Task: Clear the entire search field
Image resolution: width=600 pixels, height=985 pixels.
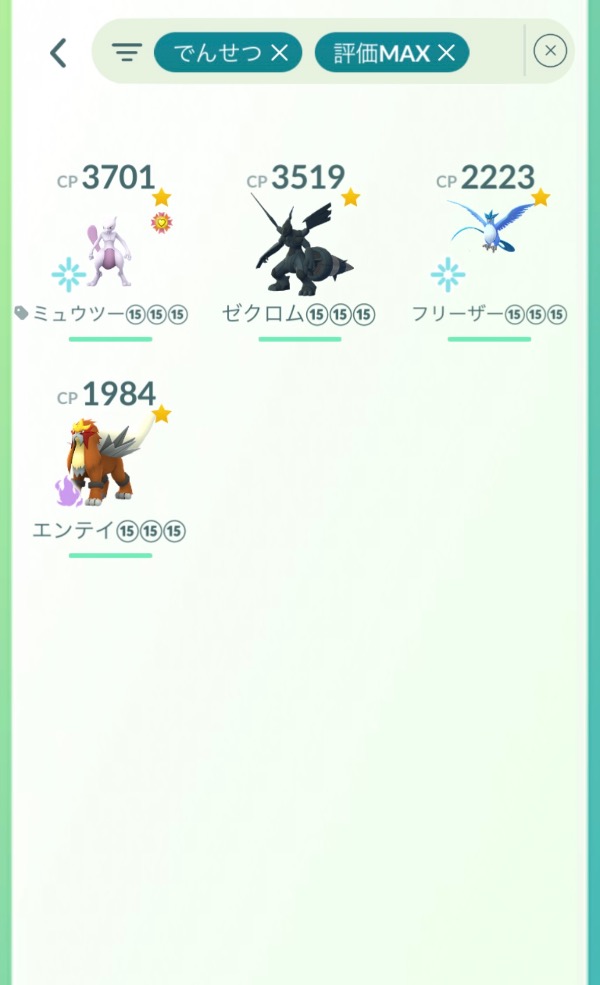Action: pyautogui.click(x=550, y=51)
